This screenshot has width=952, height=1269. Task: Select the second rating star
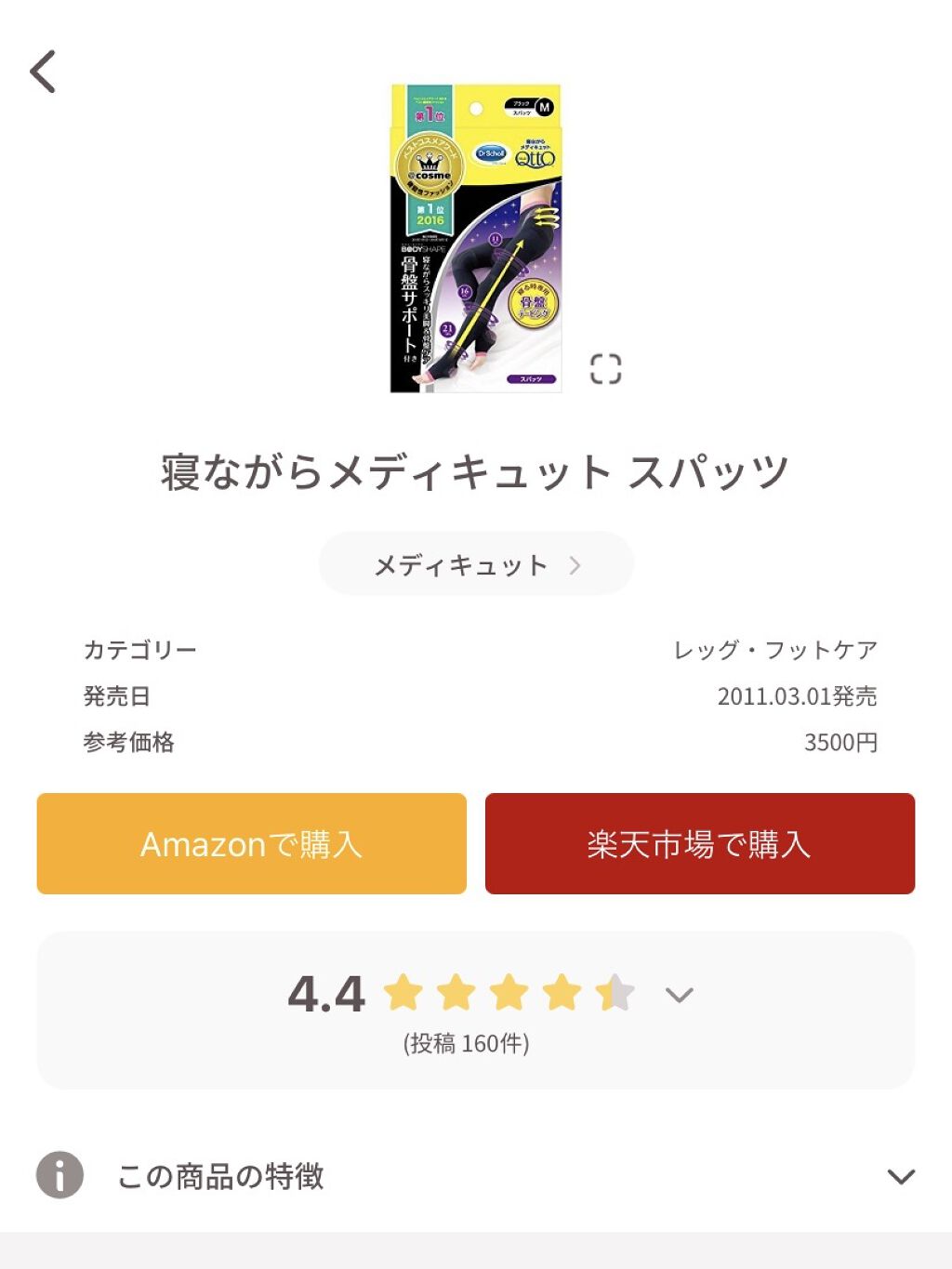(x=455, y=992)
